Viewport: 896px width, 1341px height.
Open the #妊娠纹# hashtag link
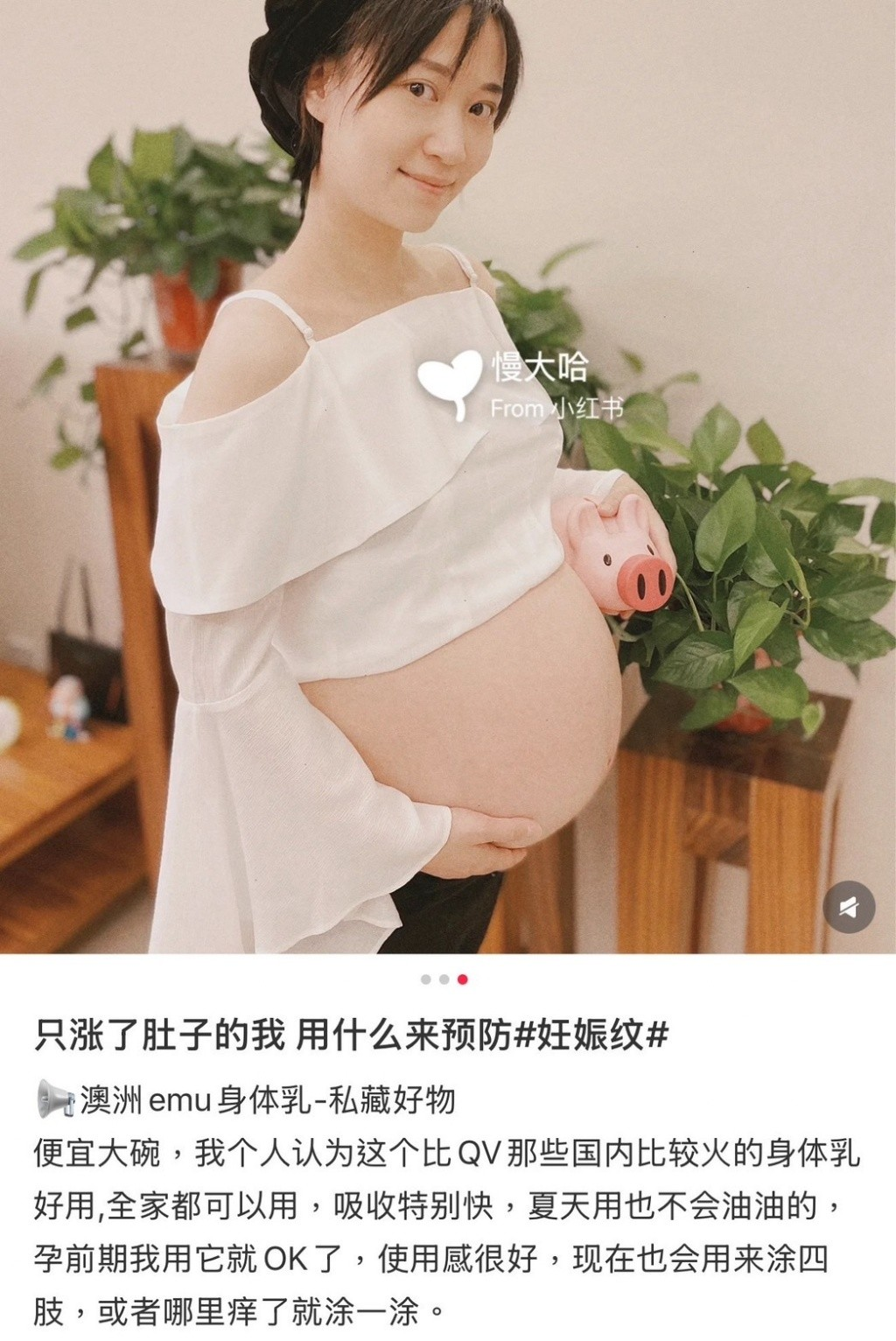(593, 1036)
